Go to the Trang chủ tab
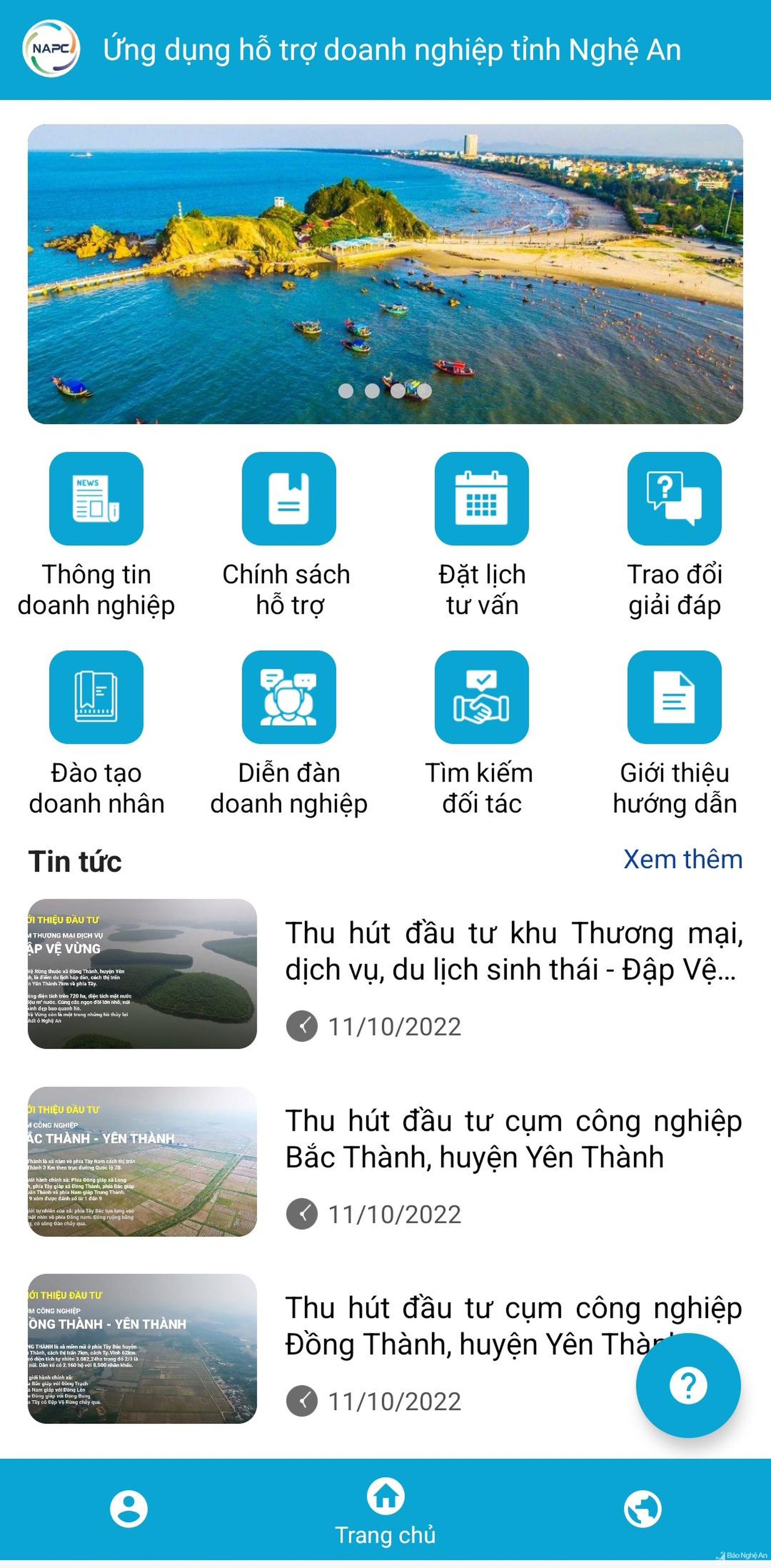This screenshot has height=1568, width=771. pos(385,1511)
